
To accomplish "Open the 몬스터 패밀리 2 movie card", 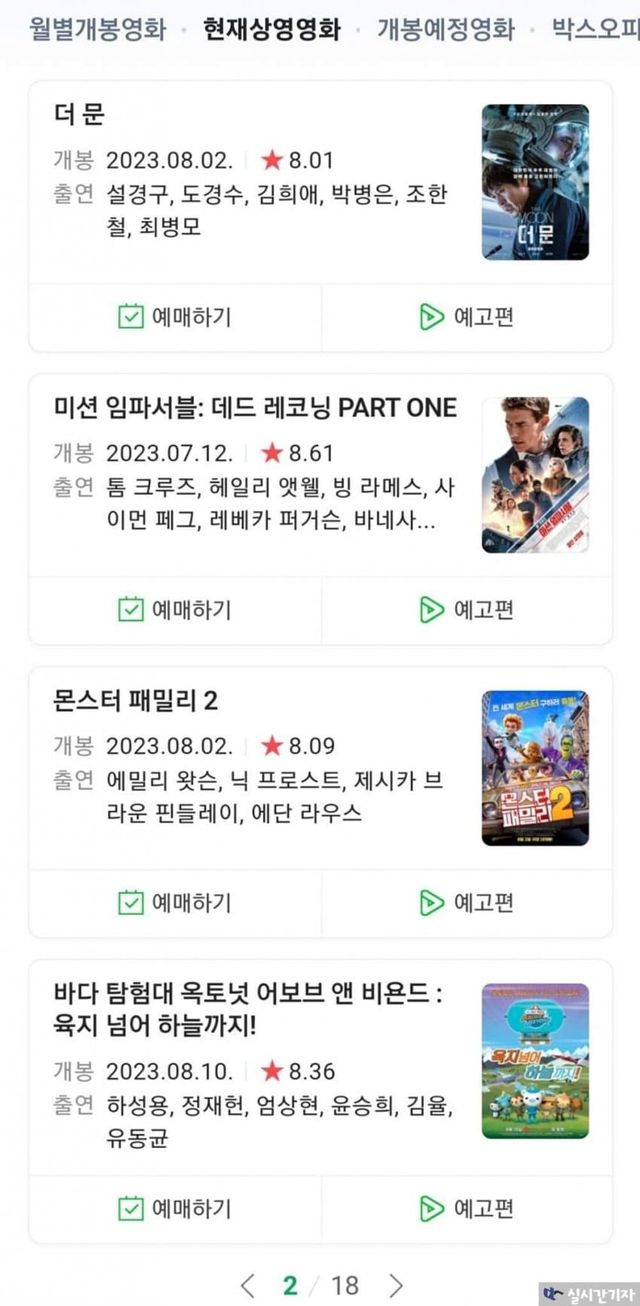I will pos(135,700).
